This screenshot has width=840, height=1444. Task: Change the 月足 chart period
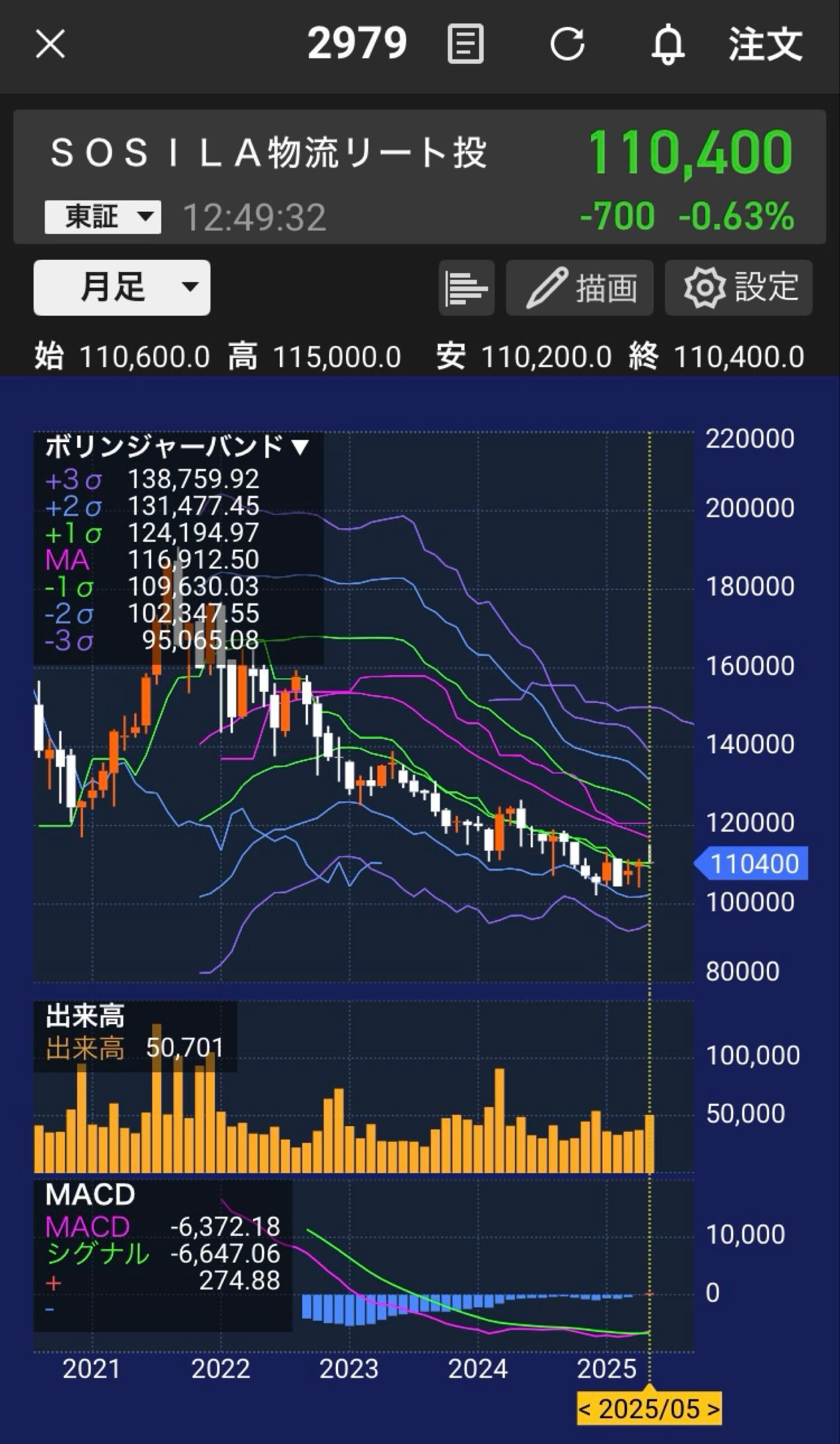click(122, 288)
